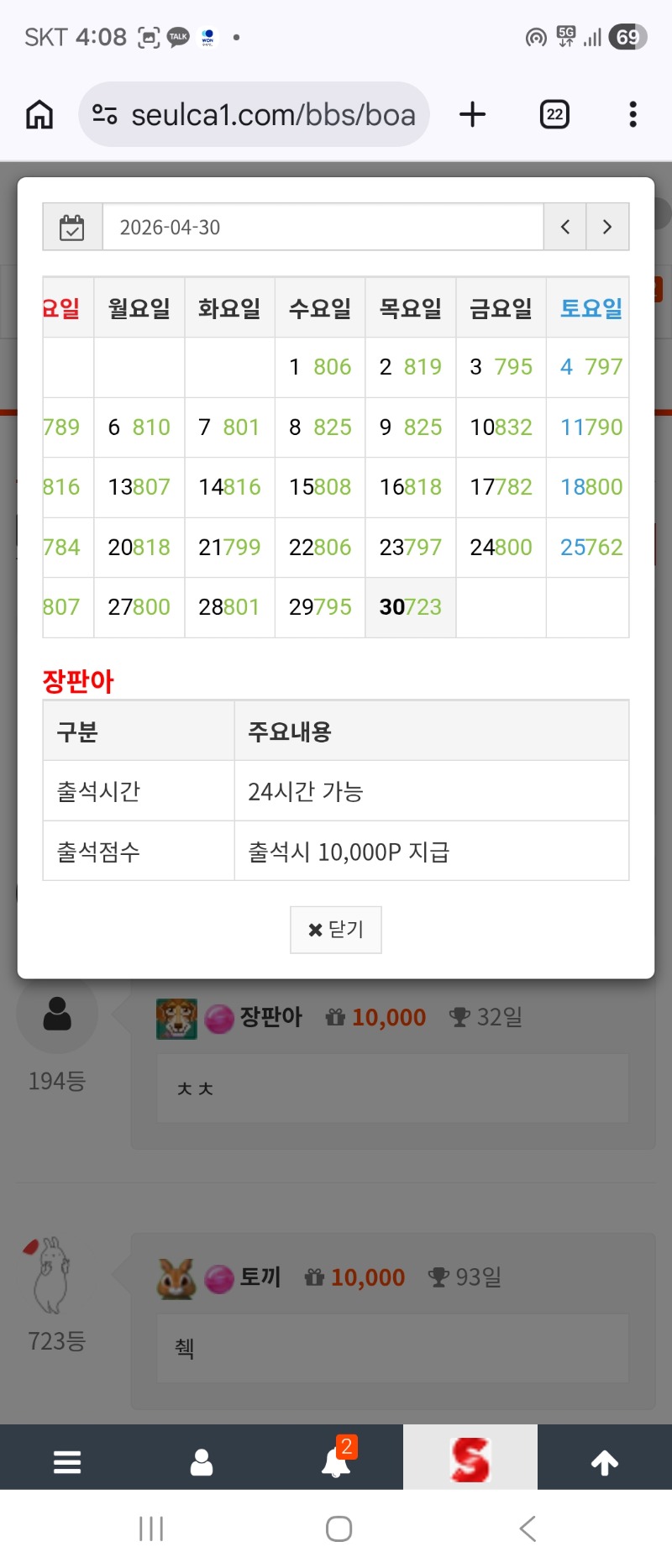Viewport: 672px width, 1568px height.
Task: Check the notifications bell with 2 alerts
Action: pyautogui.click(x=336, y=1462)
